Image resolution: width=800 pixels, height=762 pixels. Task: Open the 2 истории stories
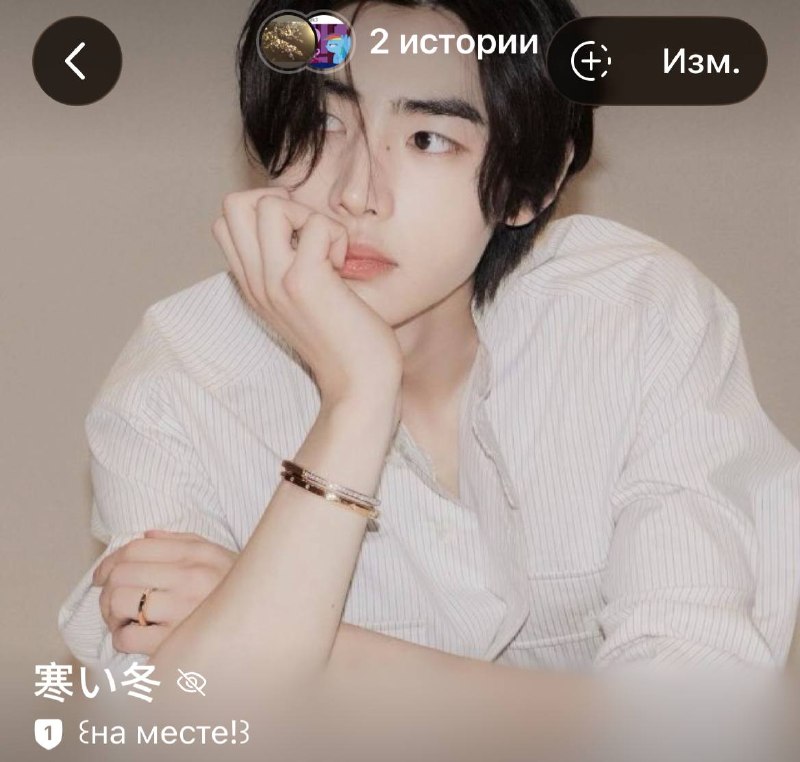pos(398,42)
